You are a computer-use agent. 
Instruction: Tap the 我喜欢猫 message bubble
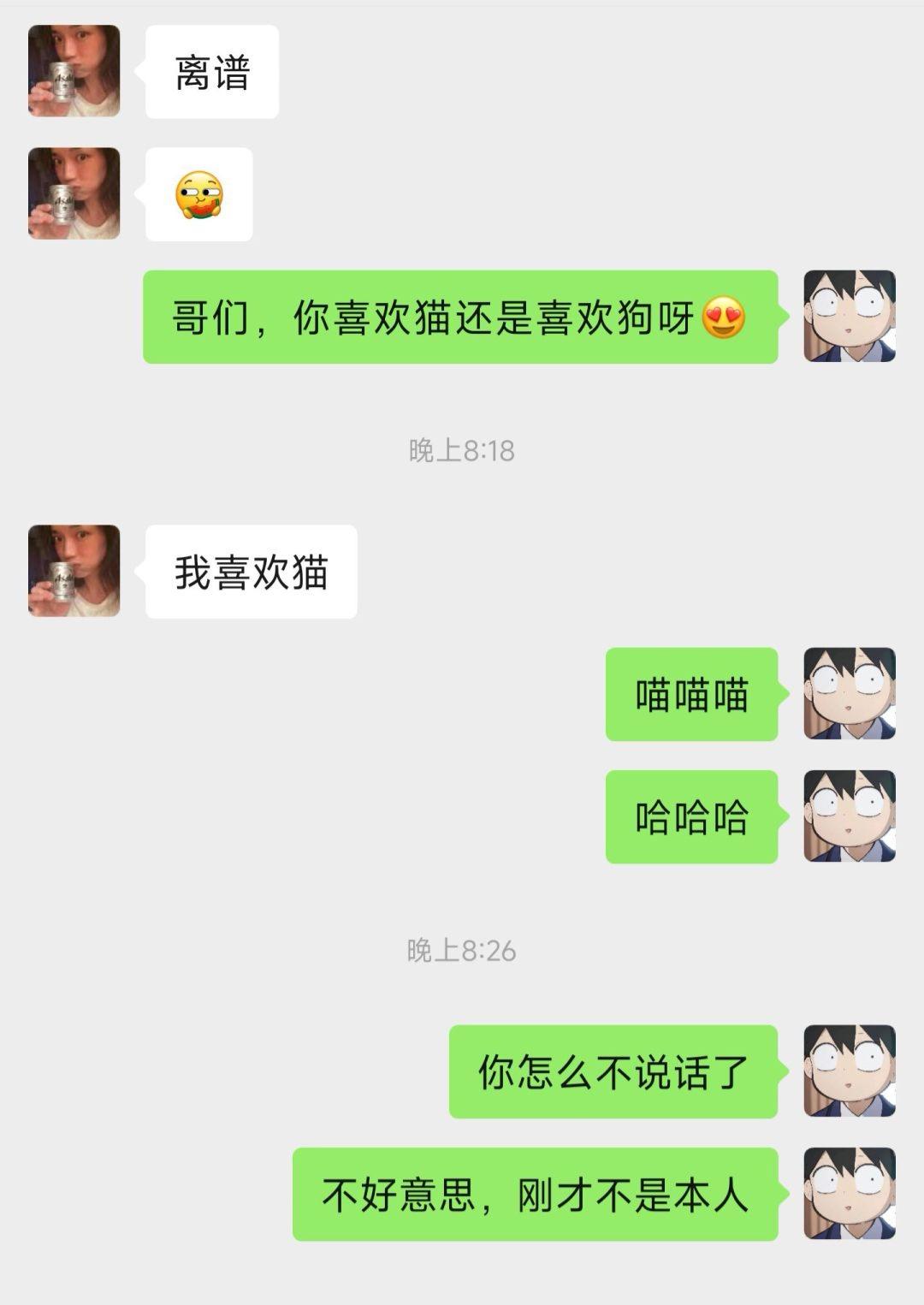[252, 571]
